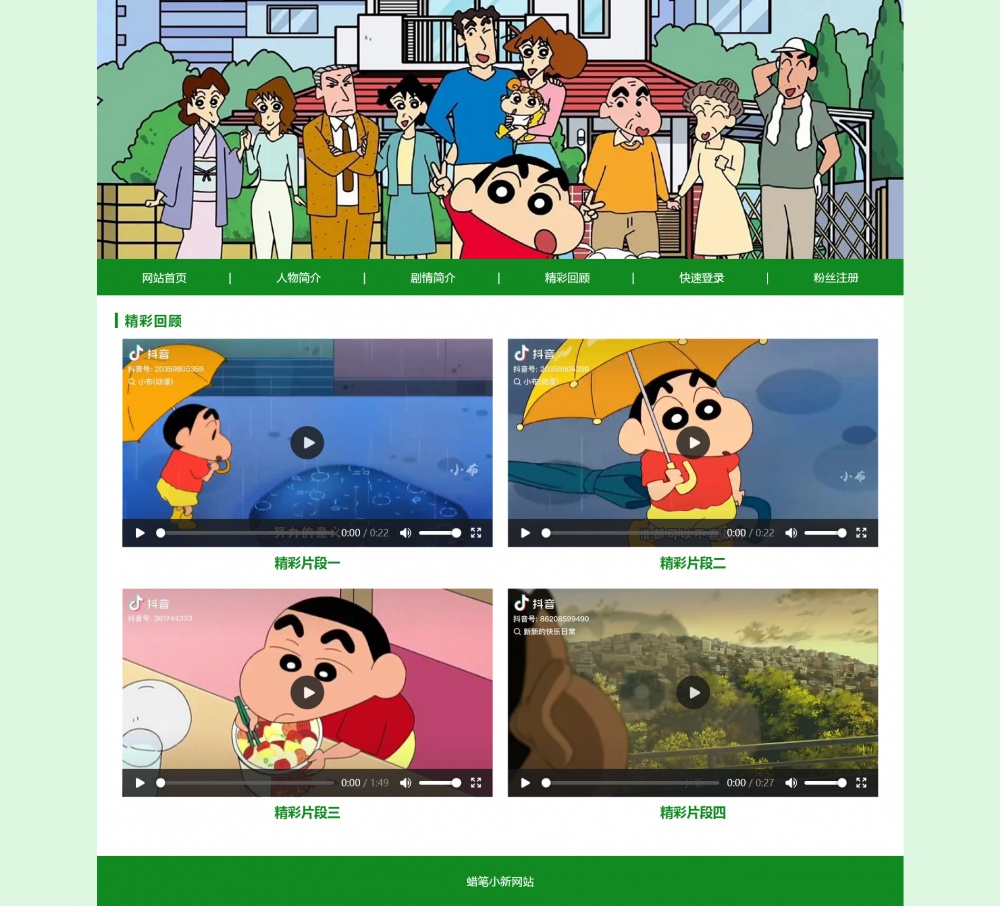Select the 精彩回顾 nav item

567,278
